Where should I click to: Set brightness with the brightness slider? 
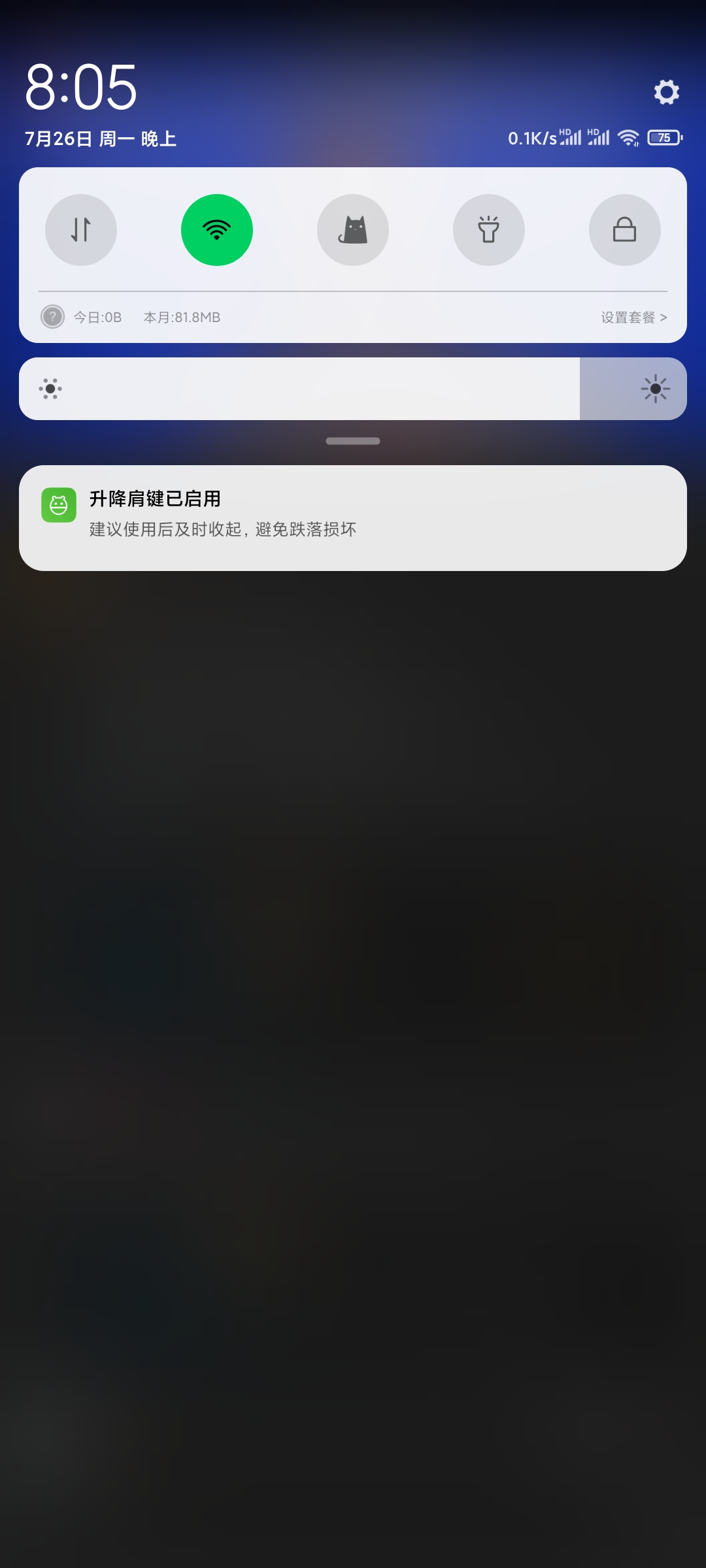(x=353, y=389)
